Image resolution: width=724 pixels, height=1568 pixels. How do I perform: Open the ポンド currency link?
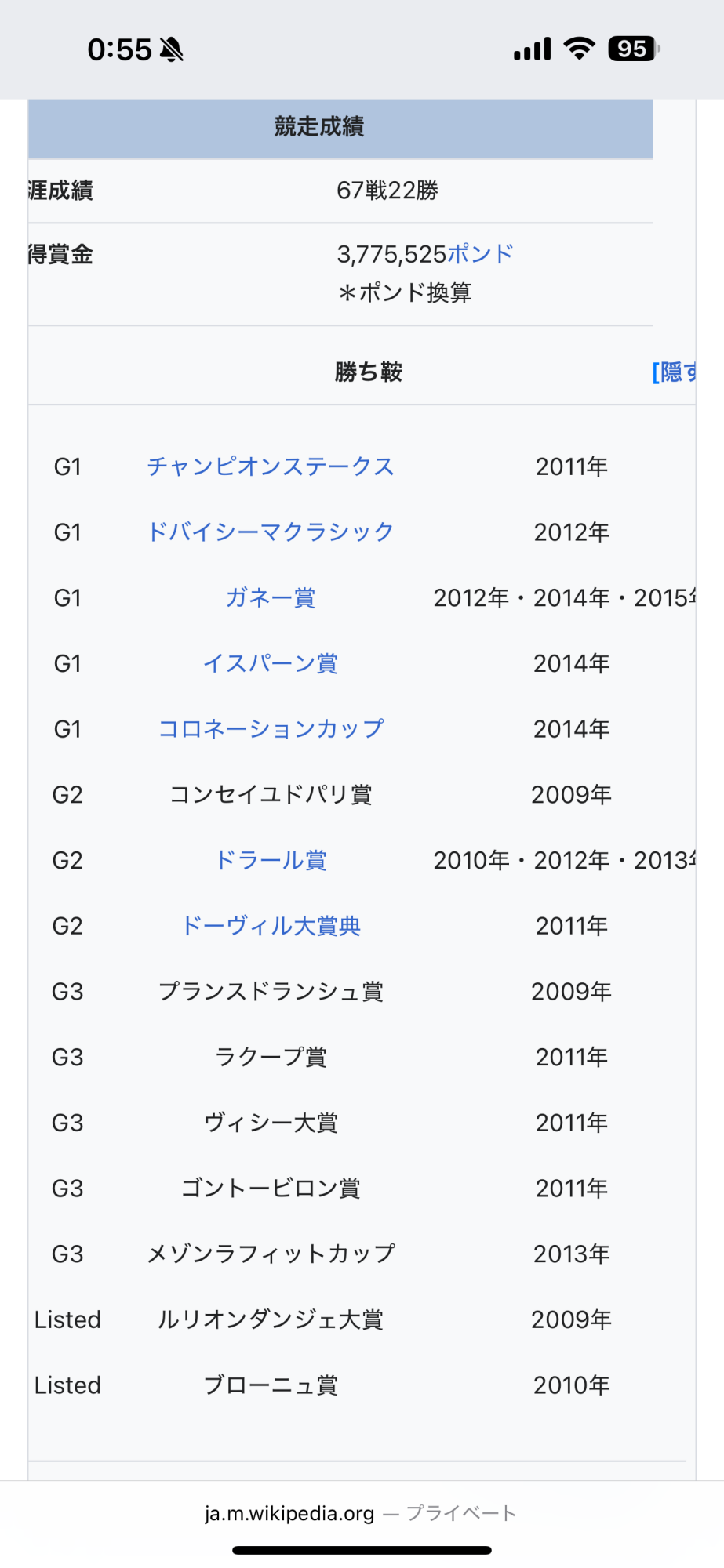tap(480, 254)
